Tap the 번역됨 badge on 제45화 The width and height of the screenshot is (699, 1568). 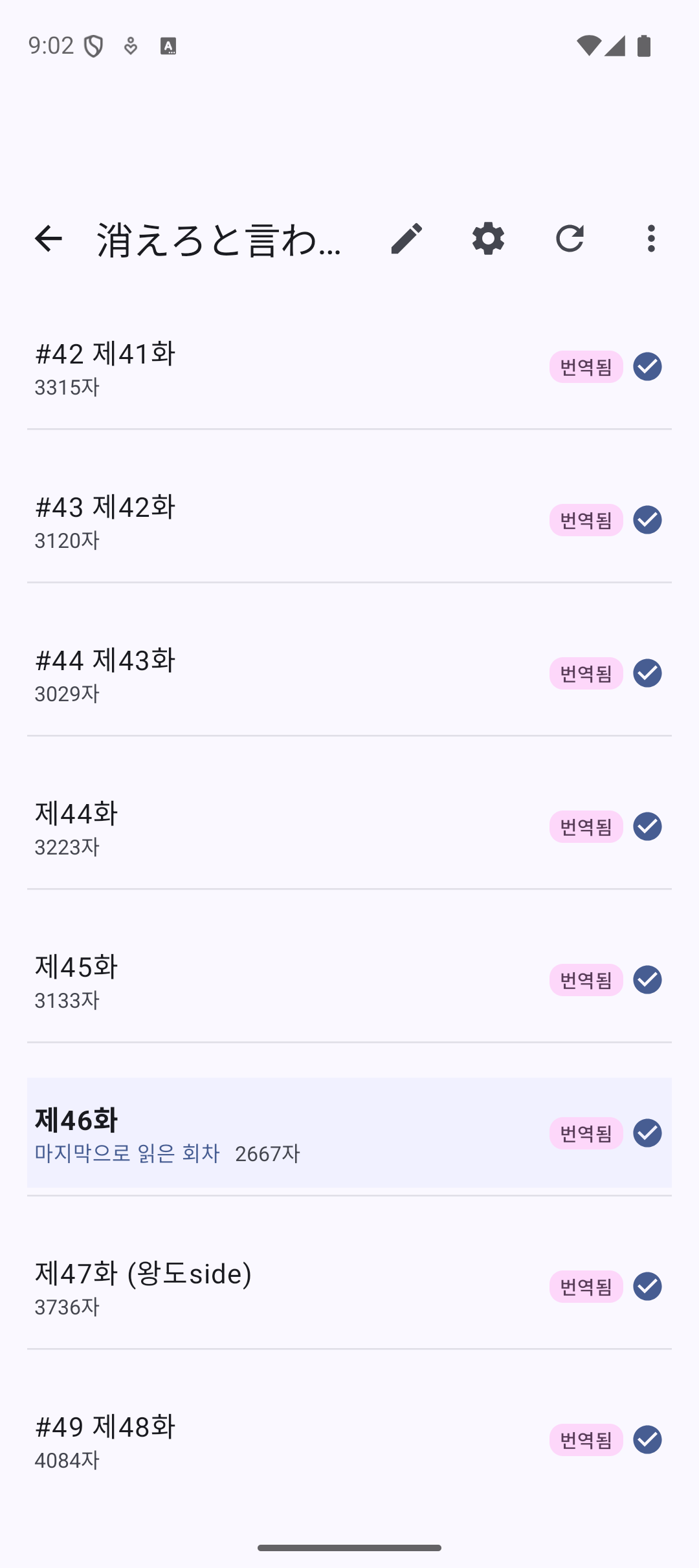[585, 979]
